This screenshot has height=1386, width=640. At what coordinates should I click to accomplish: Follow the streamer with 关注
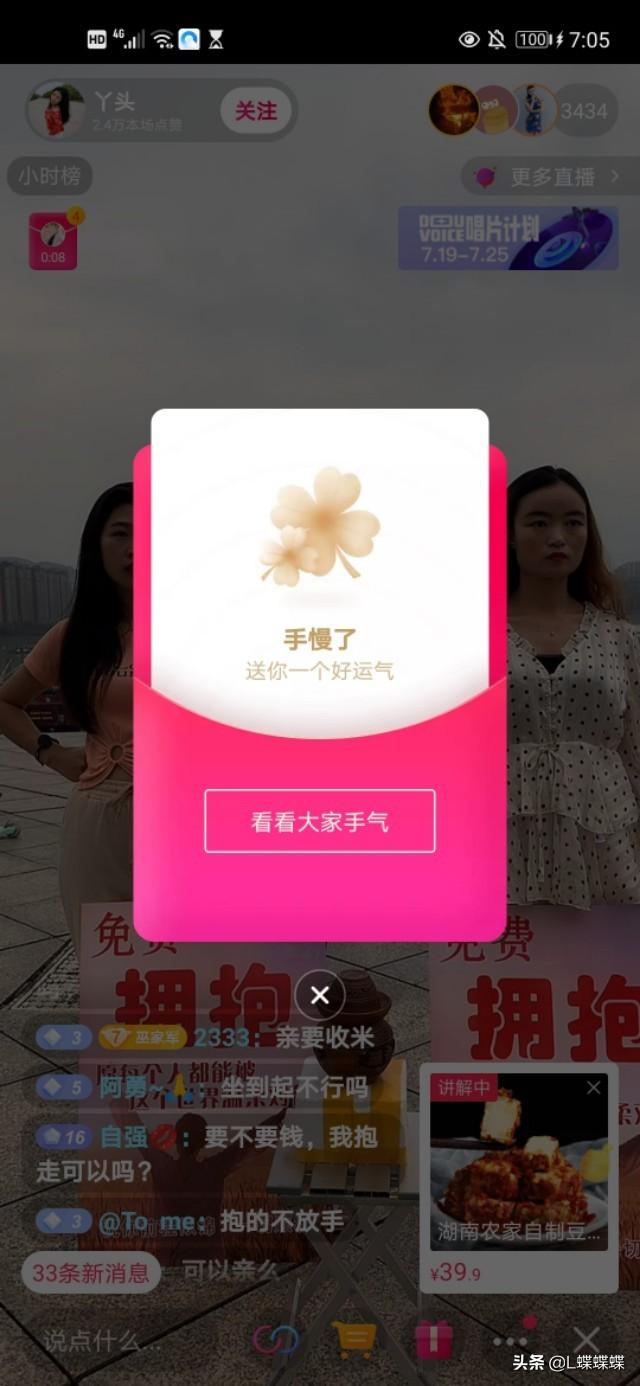(x=256, y=111)
